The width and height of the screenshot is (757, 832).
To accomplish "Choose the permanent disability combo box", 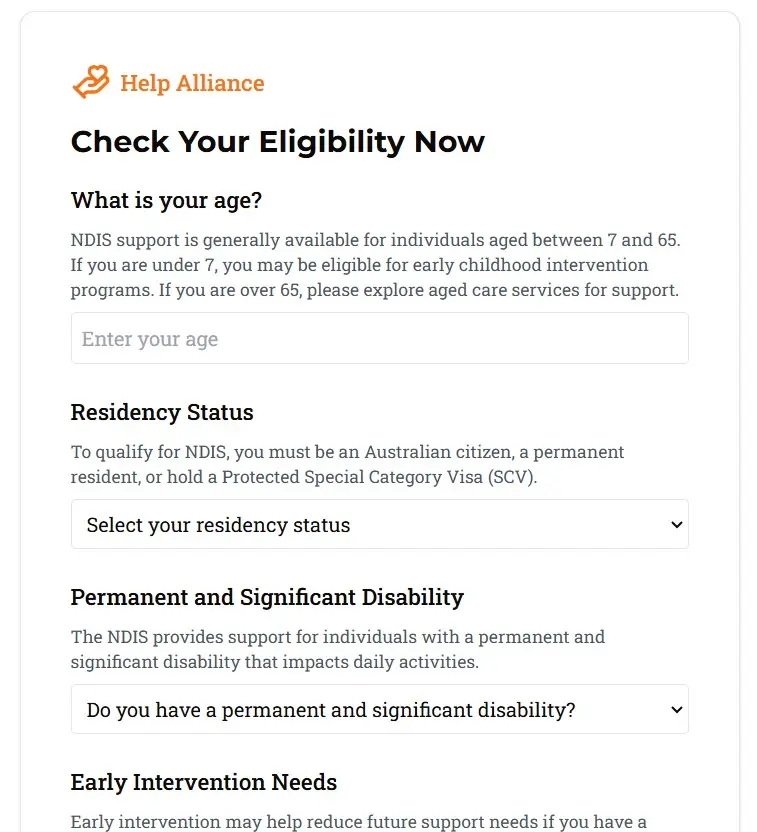I will click(x=379, y=709).
